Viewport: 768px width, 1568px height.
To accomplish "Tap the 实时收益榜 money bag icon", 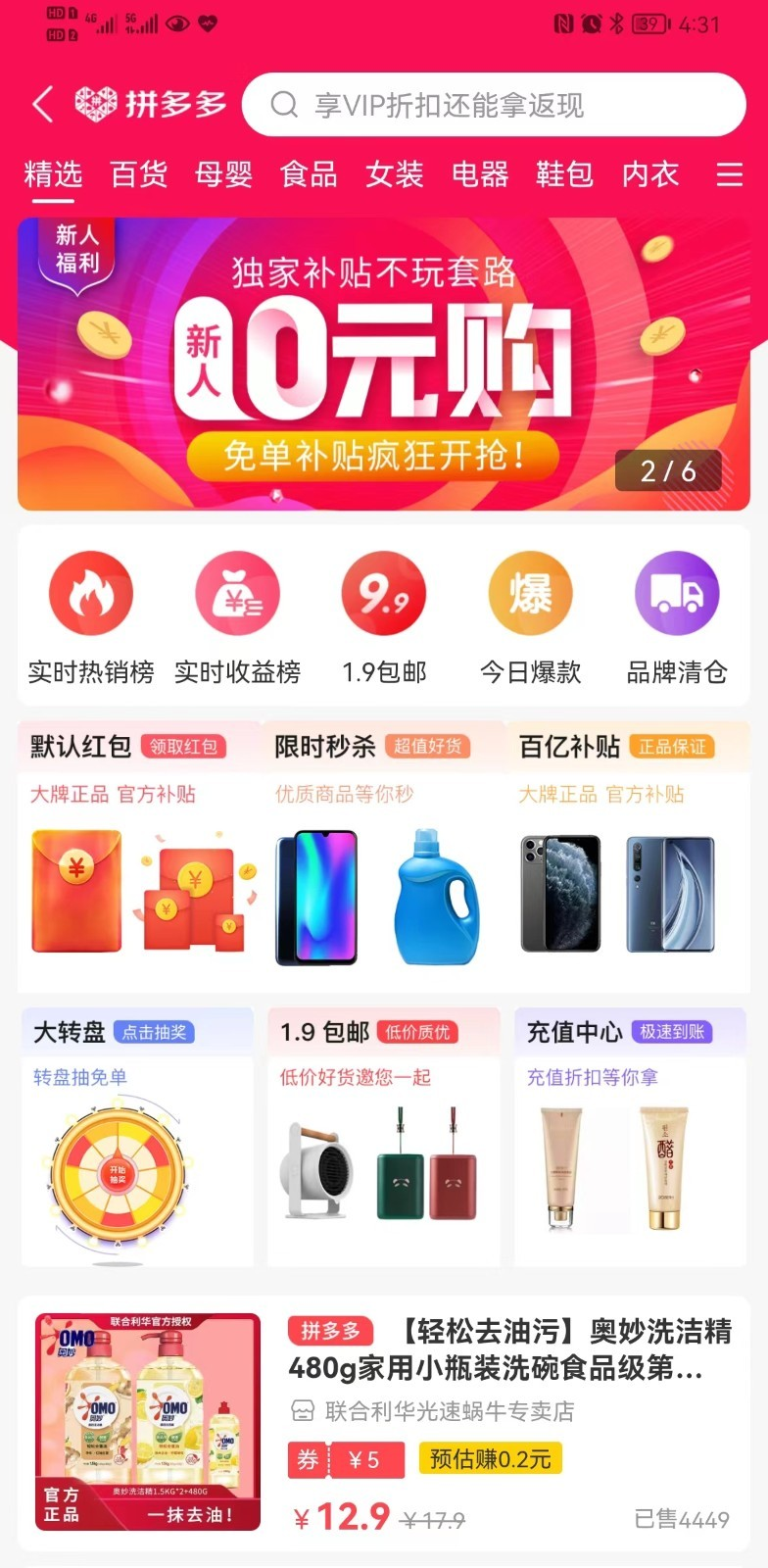I will pos(237,592).
